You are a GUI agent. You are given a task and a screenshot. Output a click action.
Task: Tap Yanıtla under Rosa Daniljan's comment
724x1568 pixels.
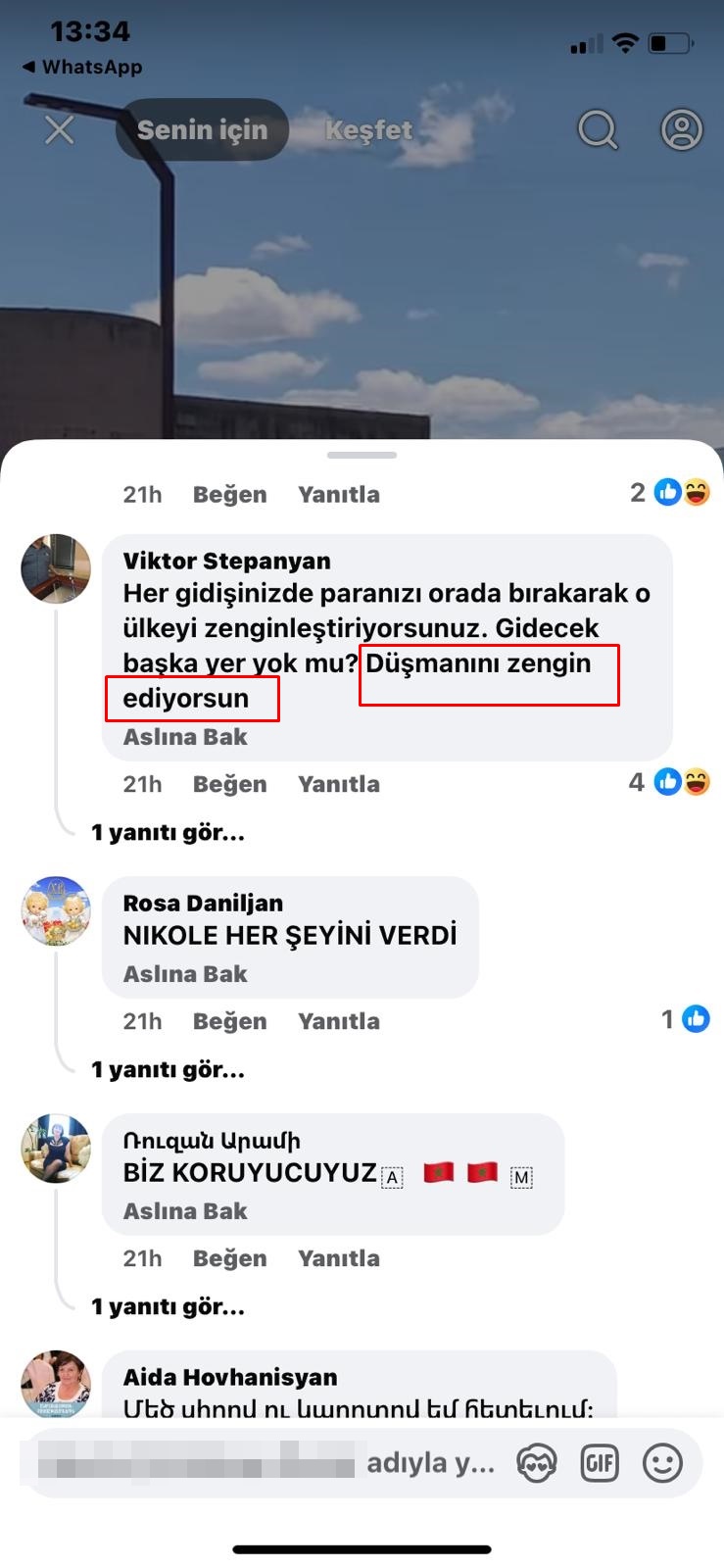(x=338, y=1021)
